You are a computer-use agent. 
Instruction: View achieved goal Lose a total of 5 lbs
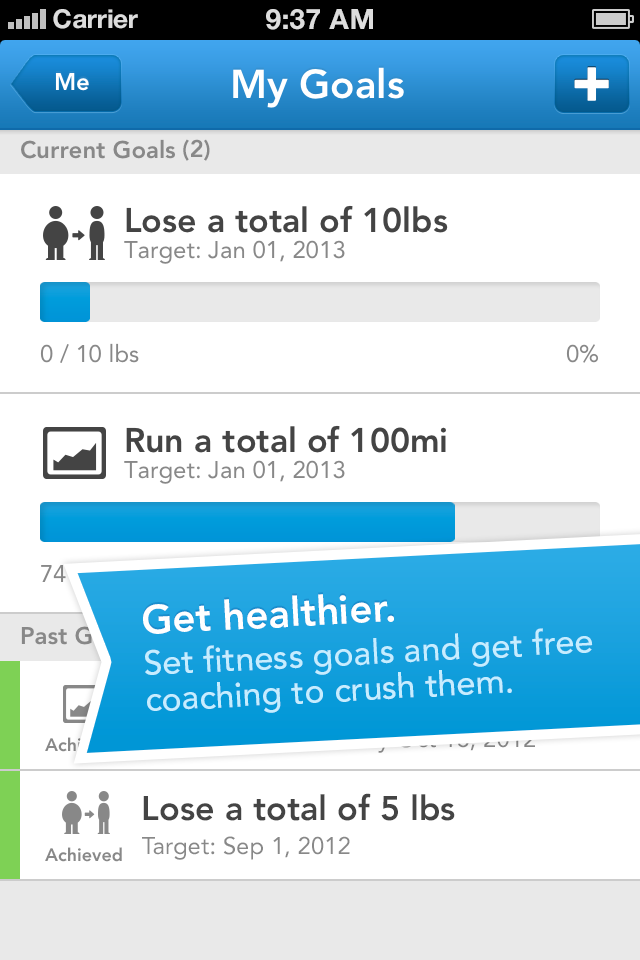click(320, 824)
